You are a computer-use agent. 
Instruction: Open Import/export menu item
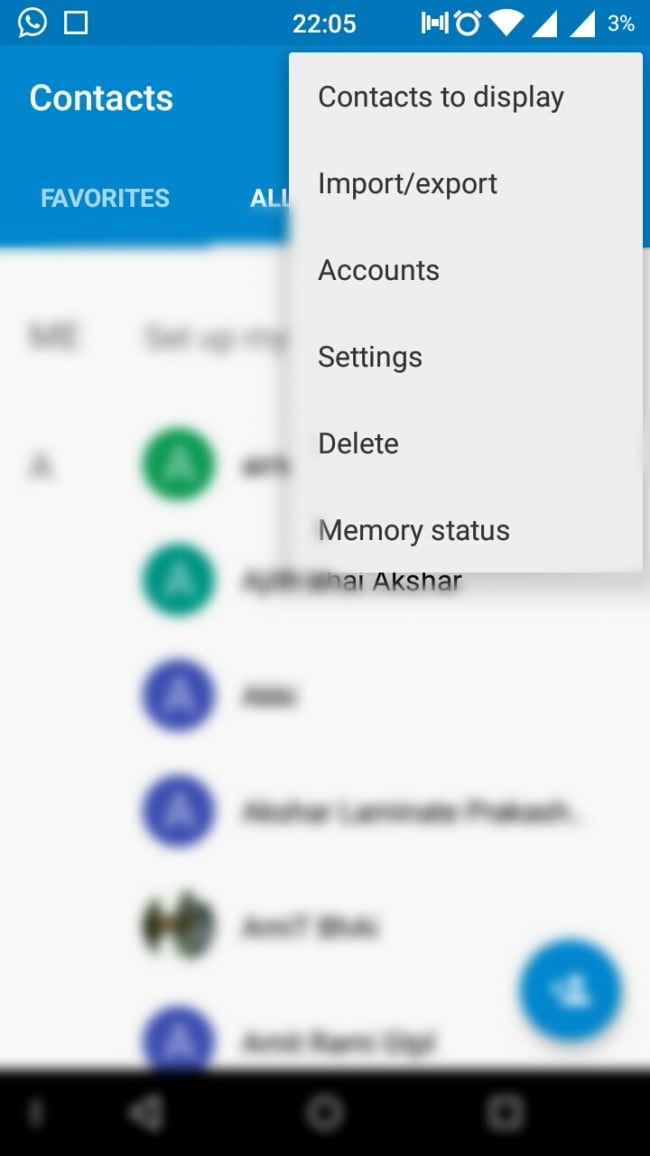408,184
